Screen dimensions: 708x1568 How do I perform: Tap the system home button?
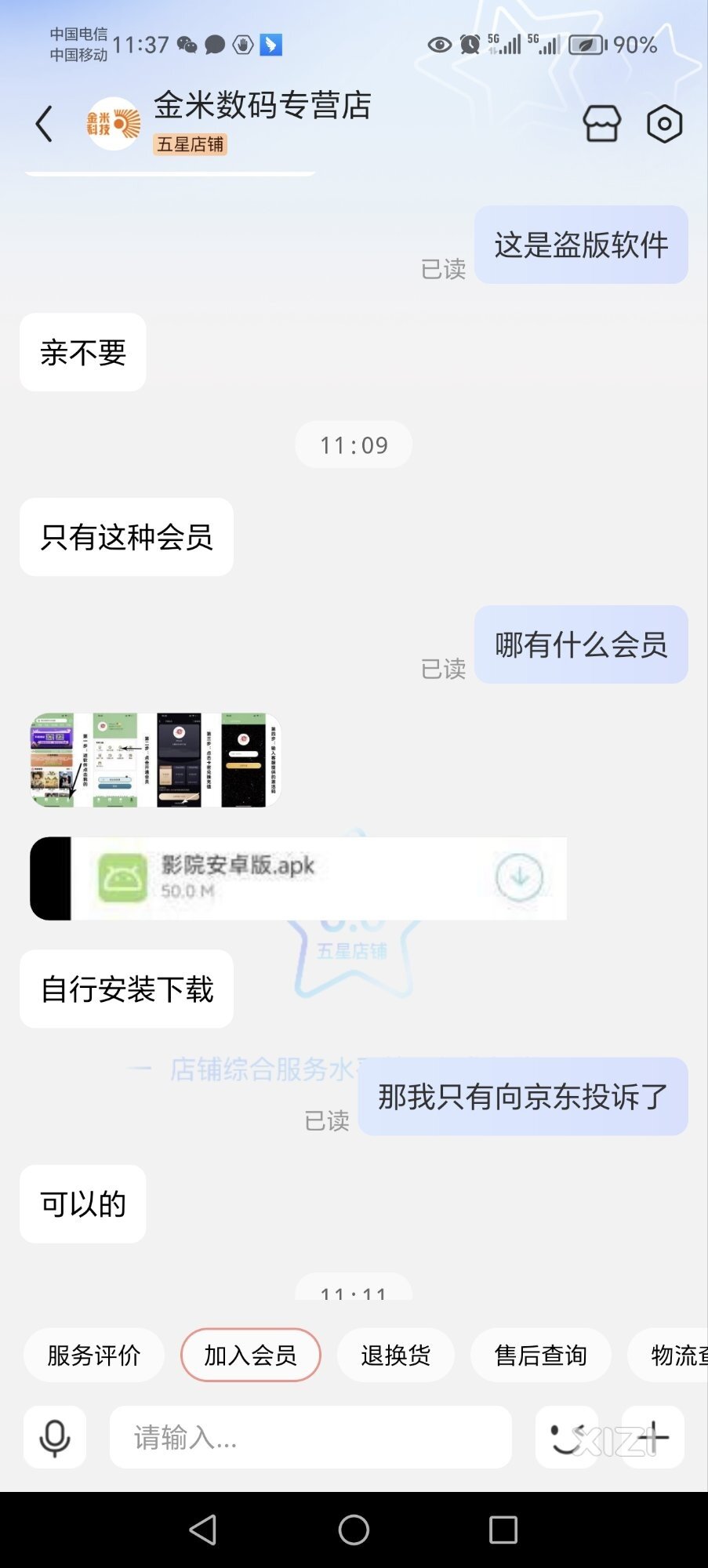click(354, 1530)
